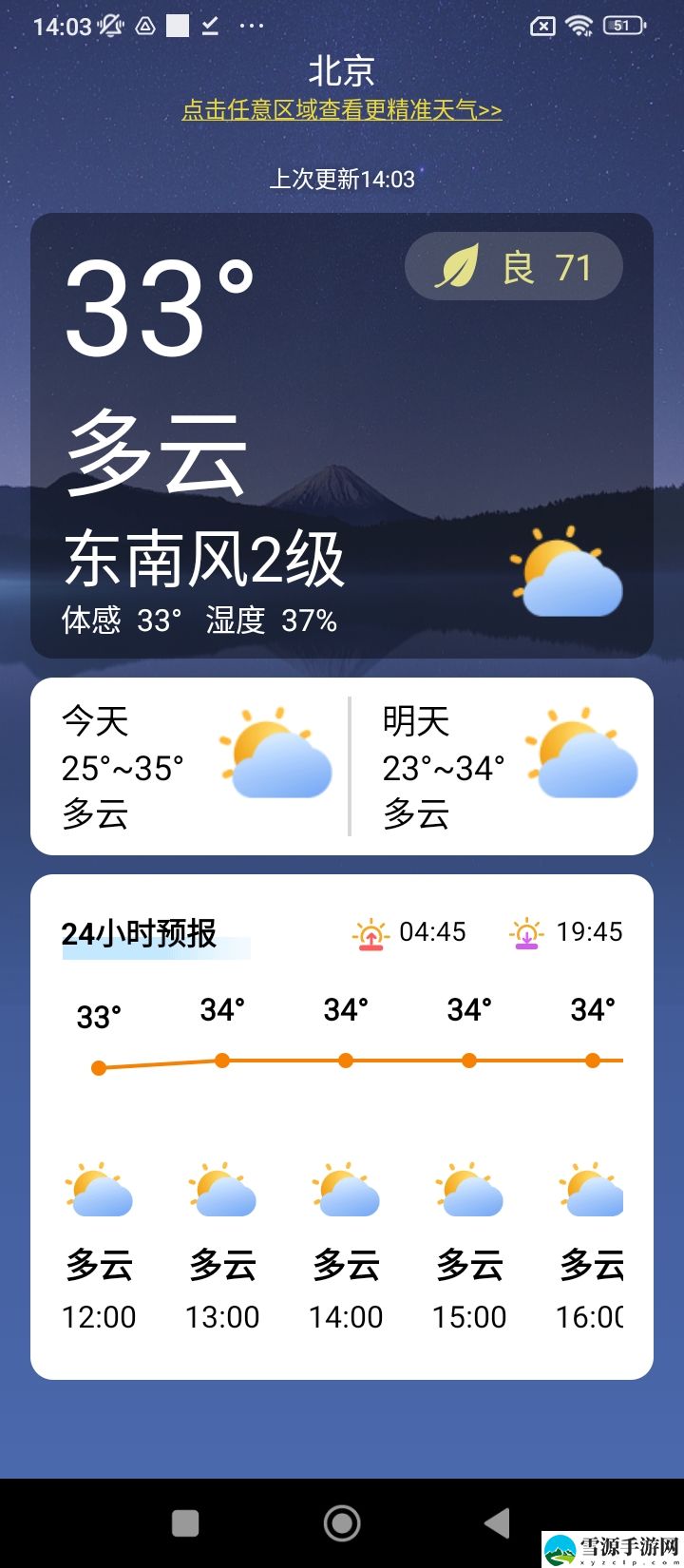Tap the underlined precise weather link
The height and width of the screenshot is (1568, 684).
[342, 110]
